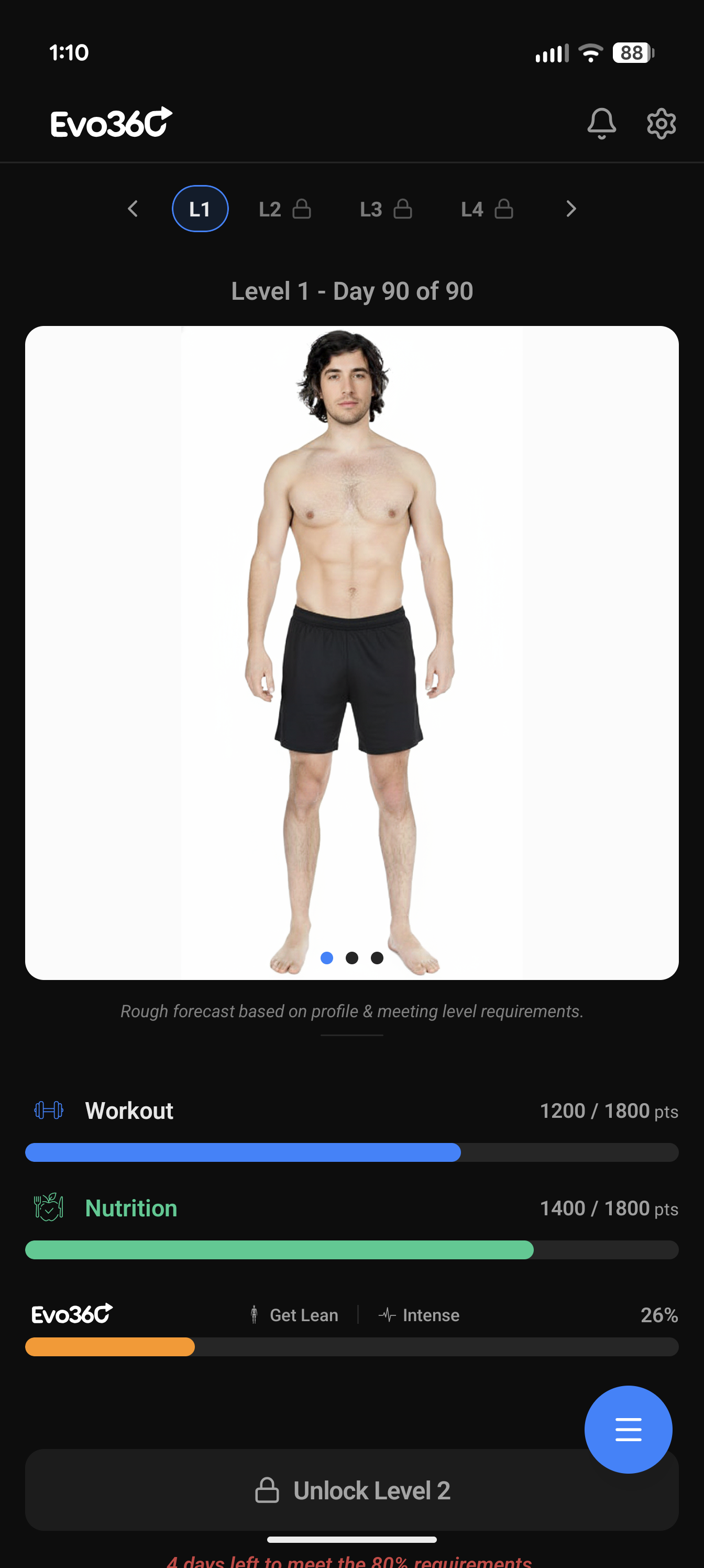This screenshot has width=704, height=1568.
Task: Open the settings gear
Action: click(661, 124)
